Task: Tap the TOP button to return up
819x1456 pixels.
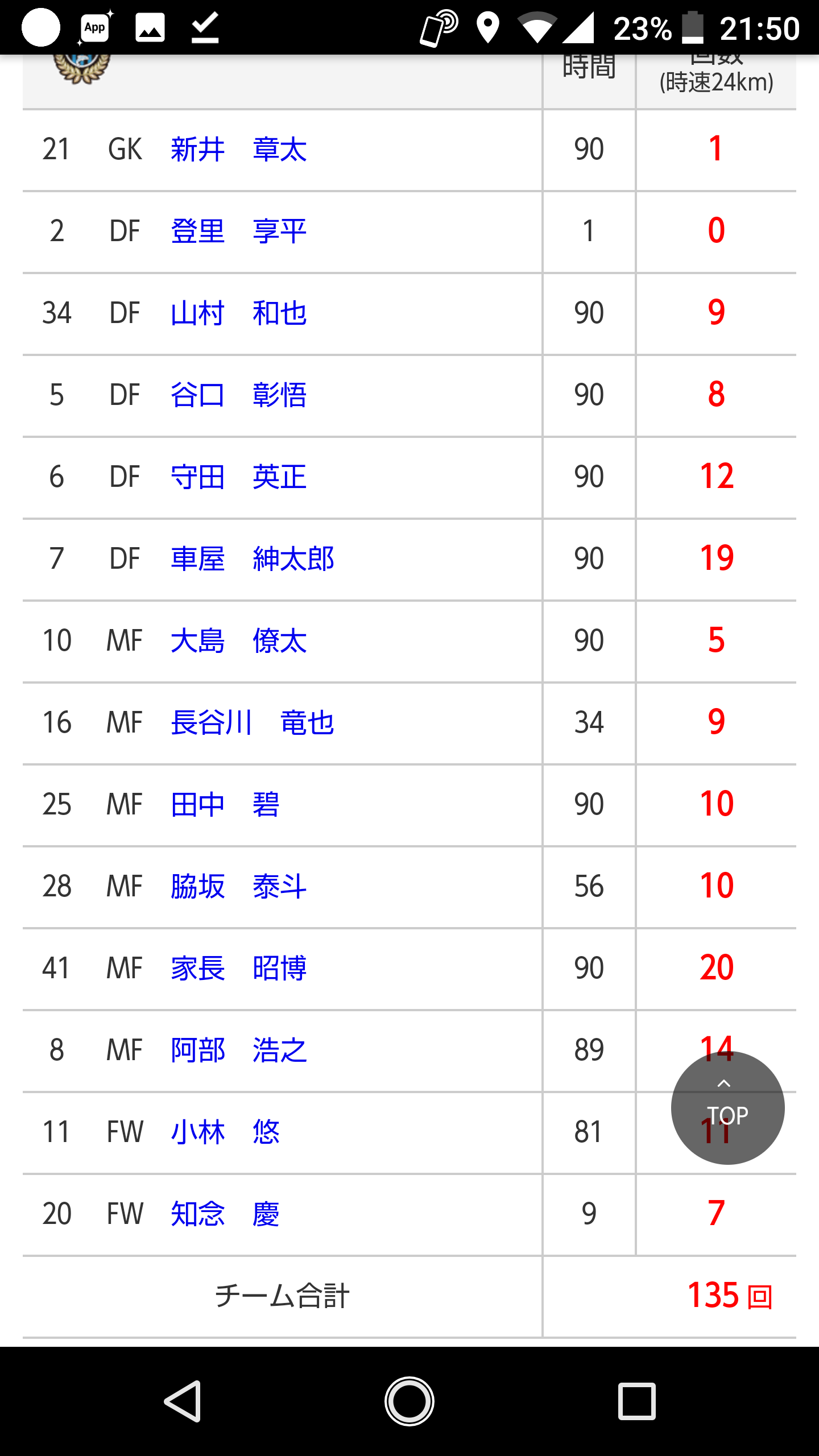Action: [727, 1108]
